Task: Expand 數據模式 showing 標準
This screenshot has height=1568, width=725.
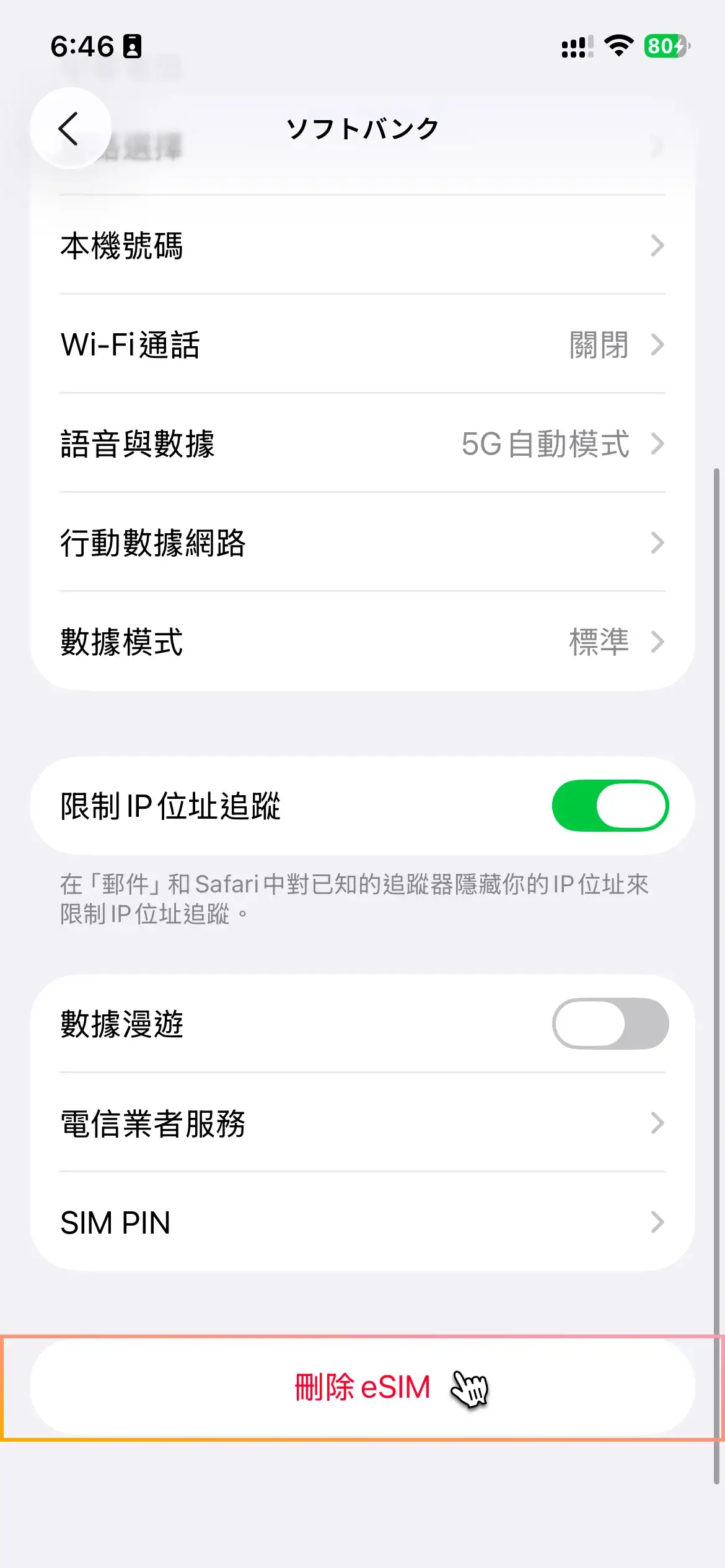Action: (362, 642)
